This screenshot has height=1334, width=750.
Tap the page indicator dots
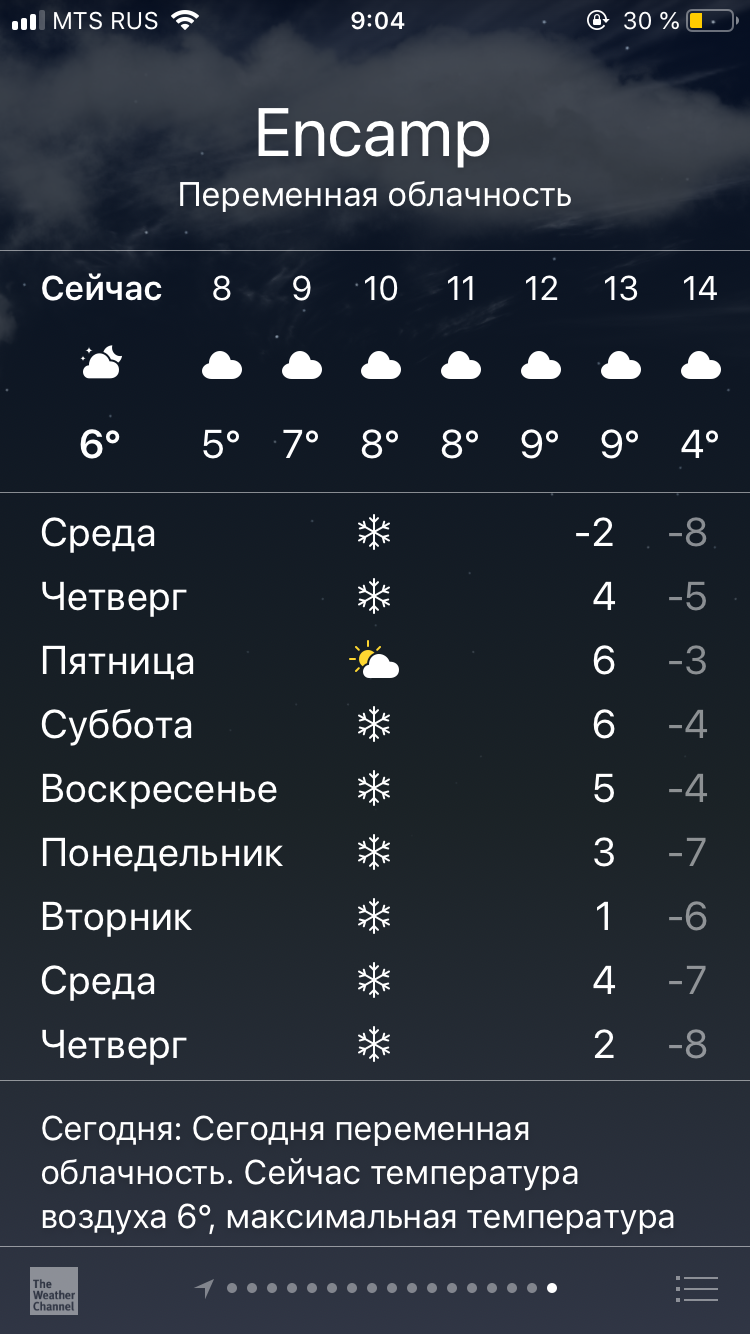coord(376,1289)
